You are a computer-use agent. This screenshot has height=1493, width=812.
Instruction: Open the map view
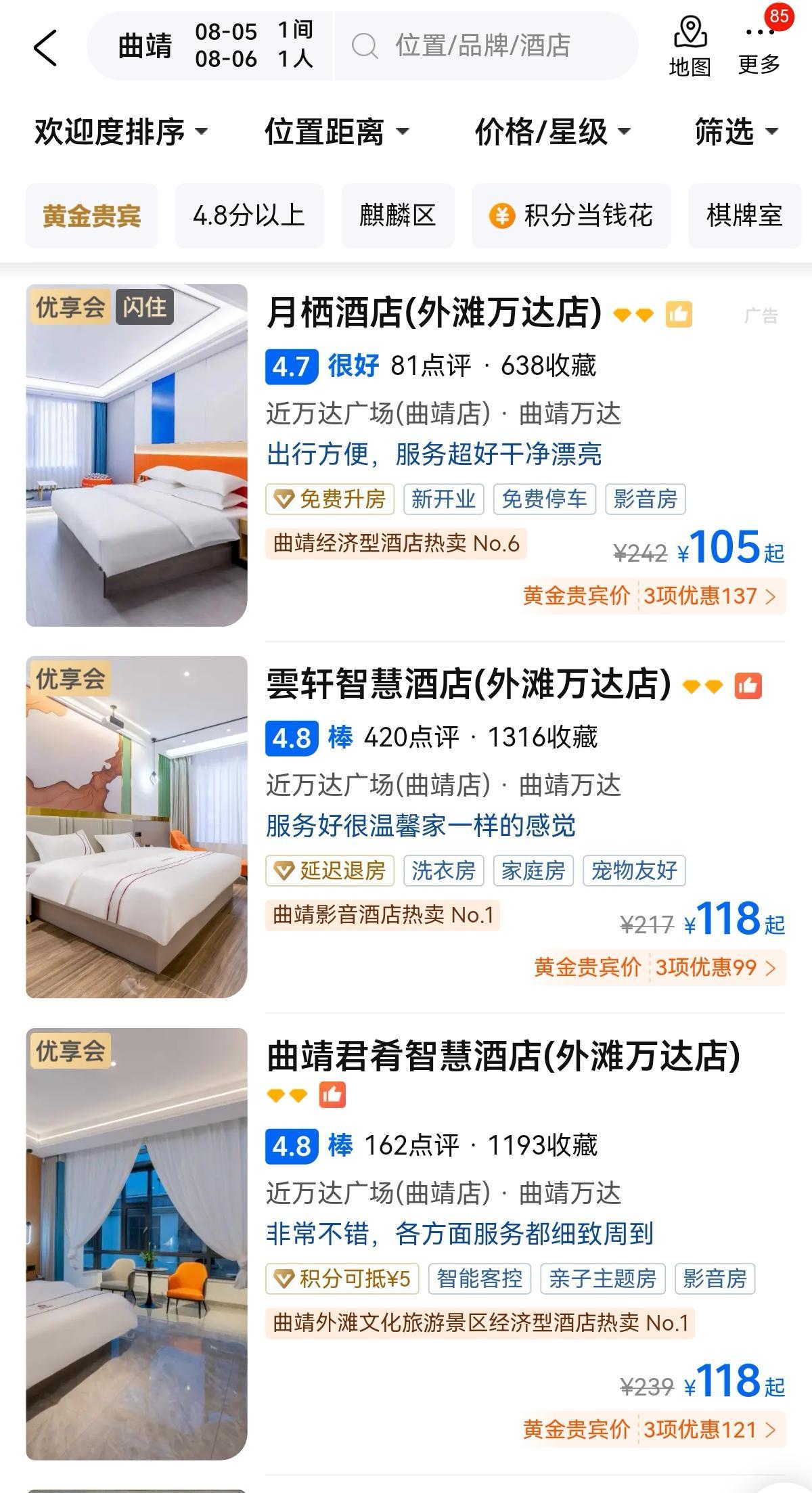point(690,47)
